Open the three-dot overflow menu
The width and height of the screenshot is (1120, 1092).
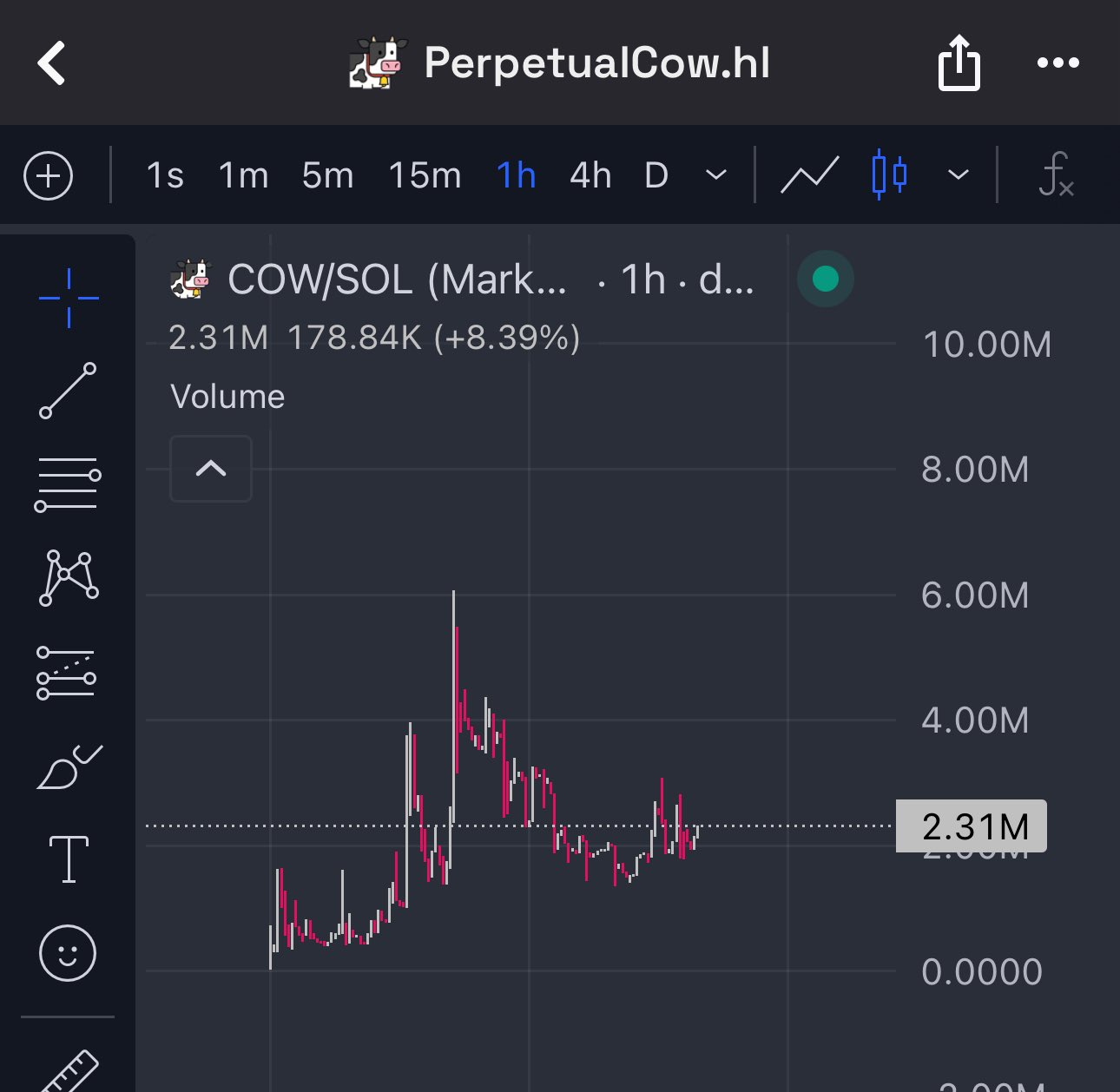tap(1058, 62)
